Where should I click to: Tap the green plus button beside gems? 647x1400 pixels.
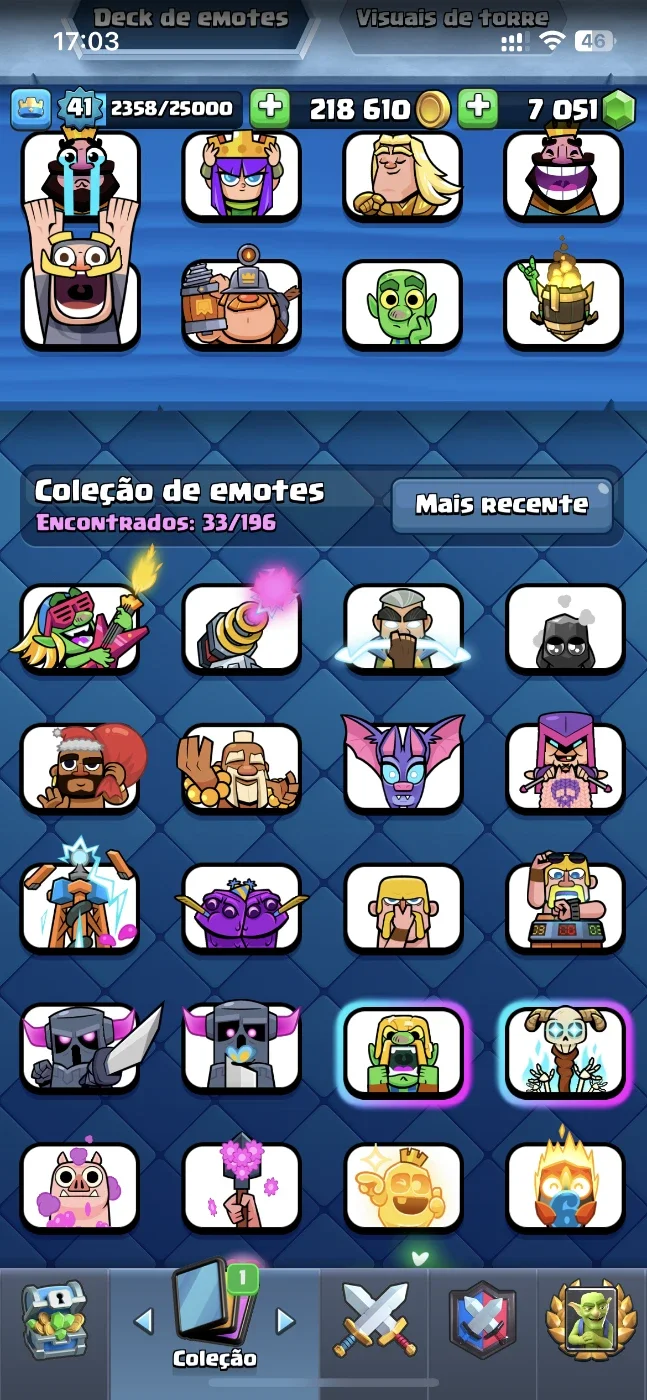[x=478, y=108]
